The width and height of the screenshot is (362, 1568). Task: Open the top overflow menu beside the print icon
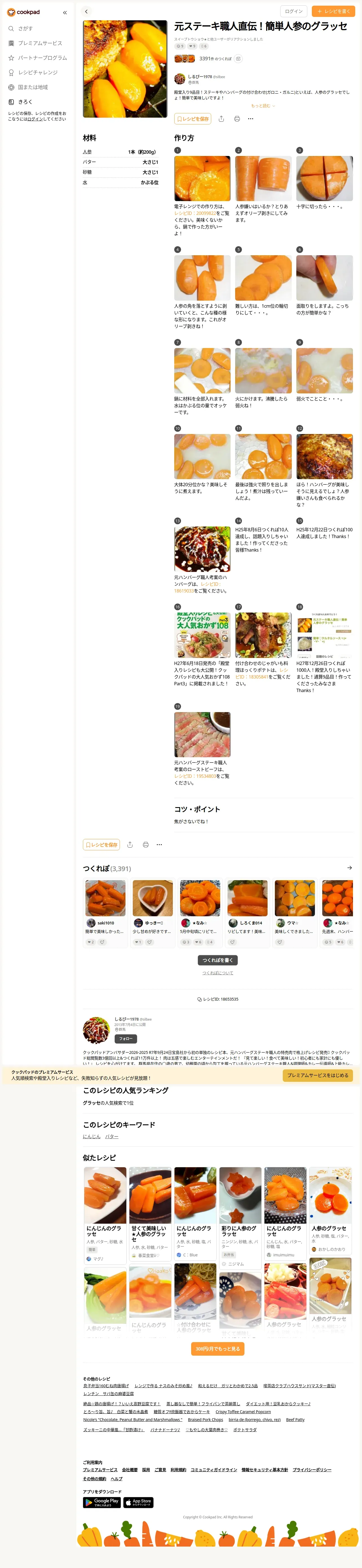[251, 119]
